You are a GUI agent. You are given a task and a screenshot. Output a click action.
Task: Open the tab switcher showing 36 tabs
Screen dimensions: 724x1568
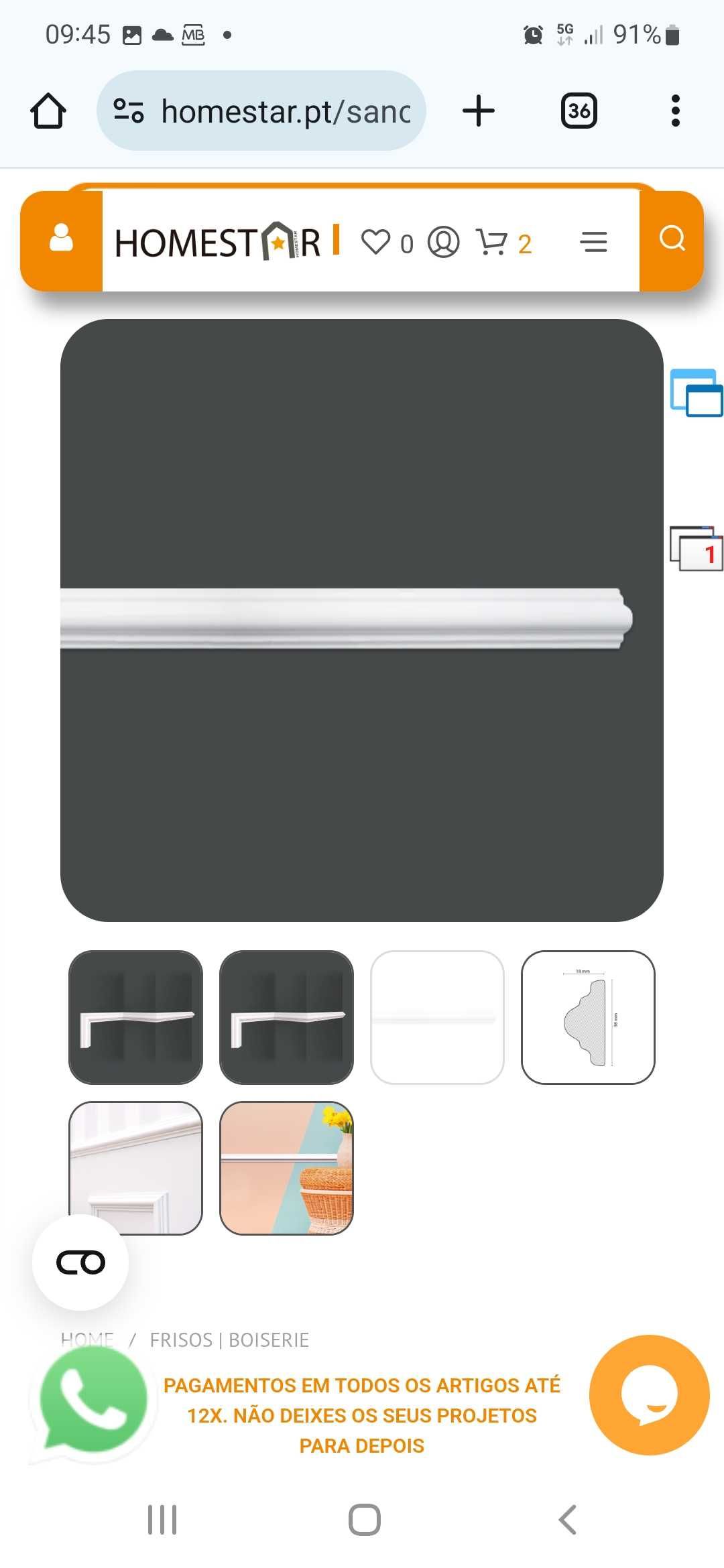(x=579, y=111)
